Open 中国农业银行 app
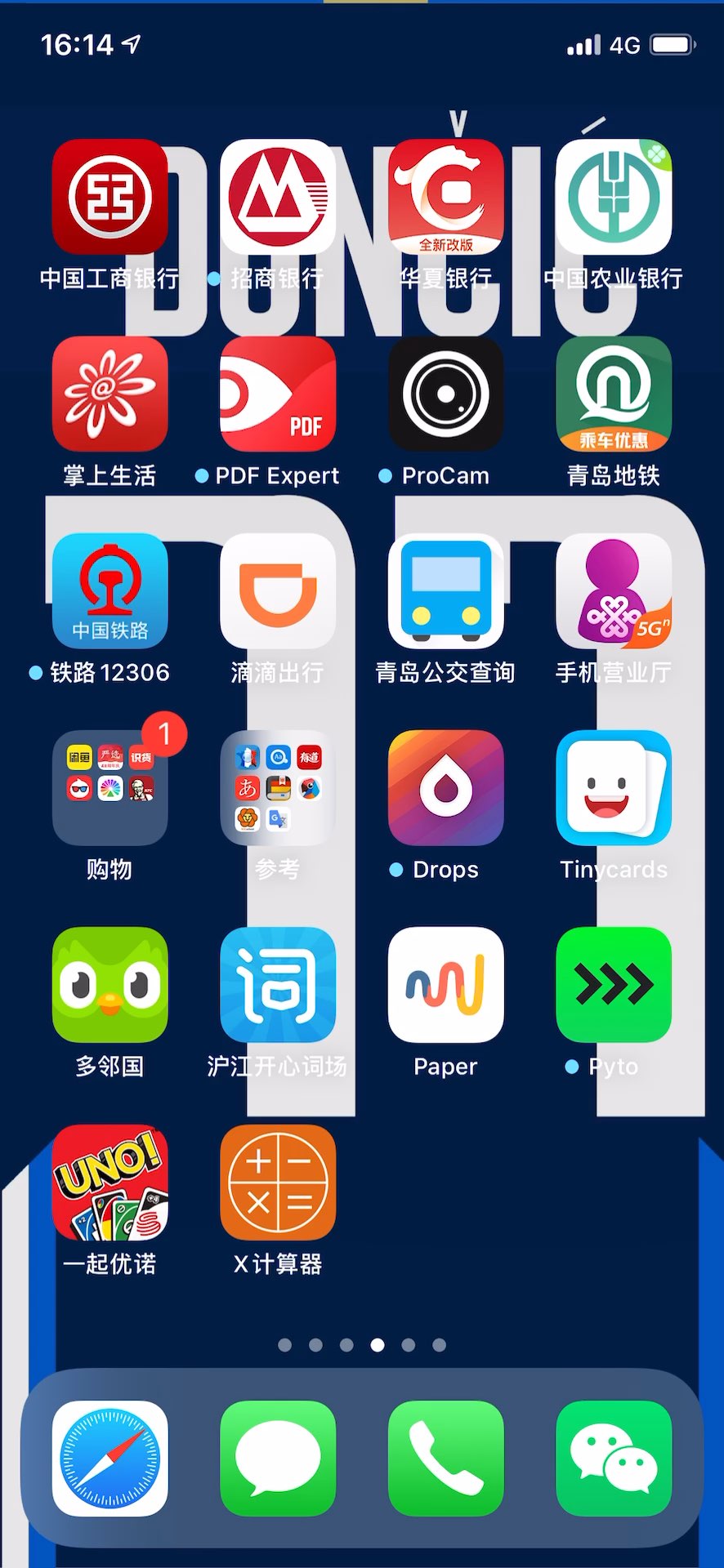 click(x=613, y=197)
